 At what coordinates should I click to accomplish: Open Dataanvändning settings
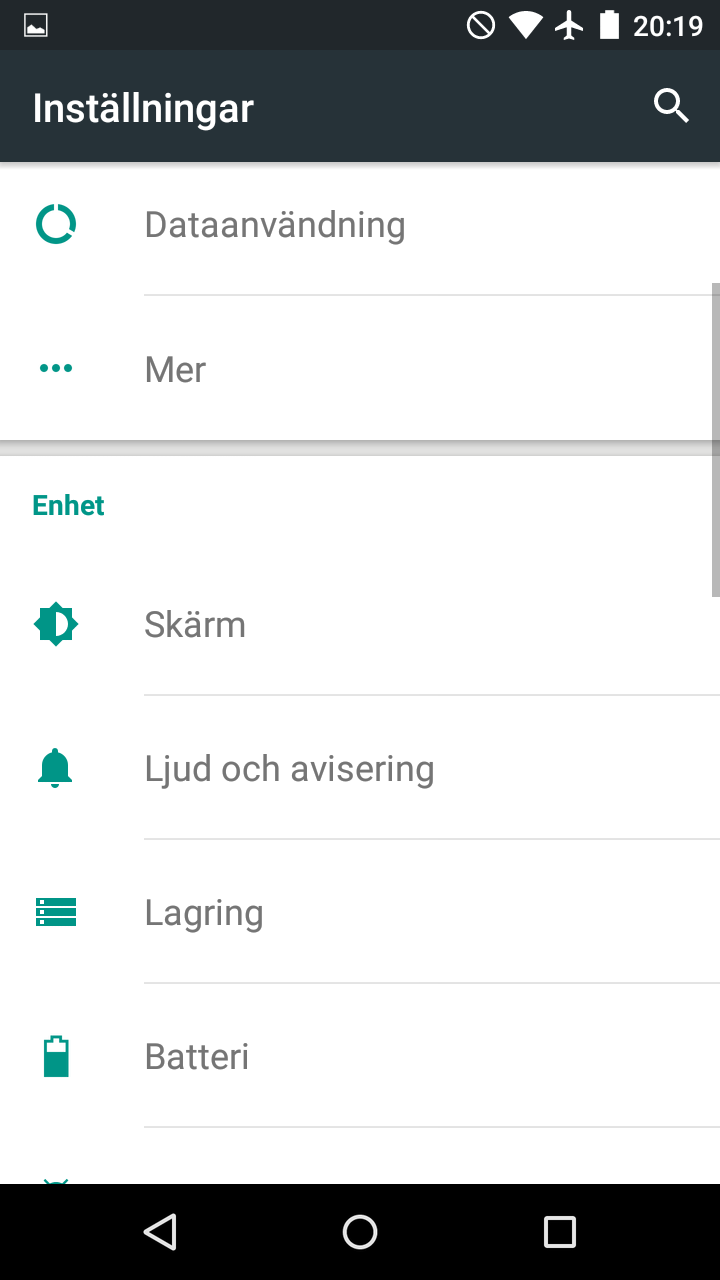pos(360,224)
